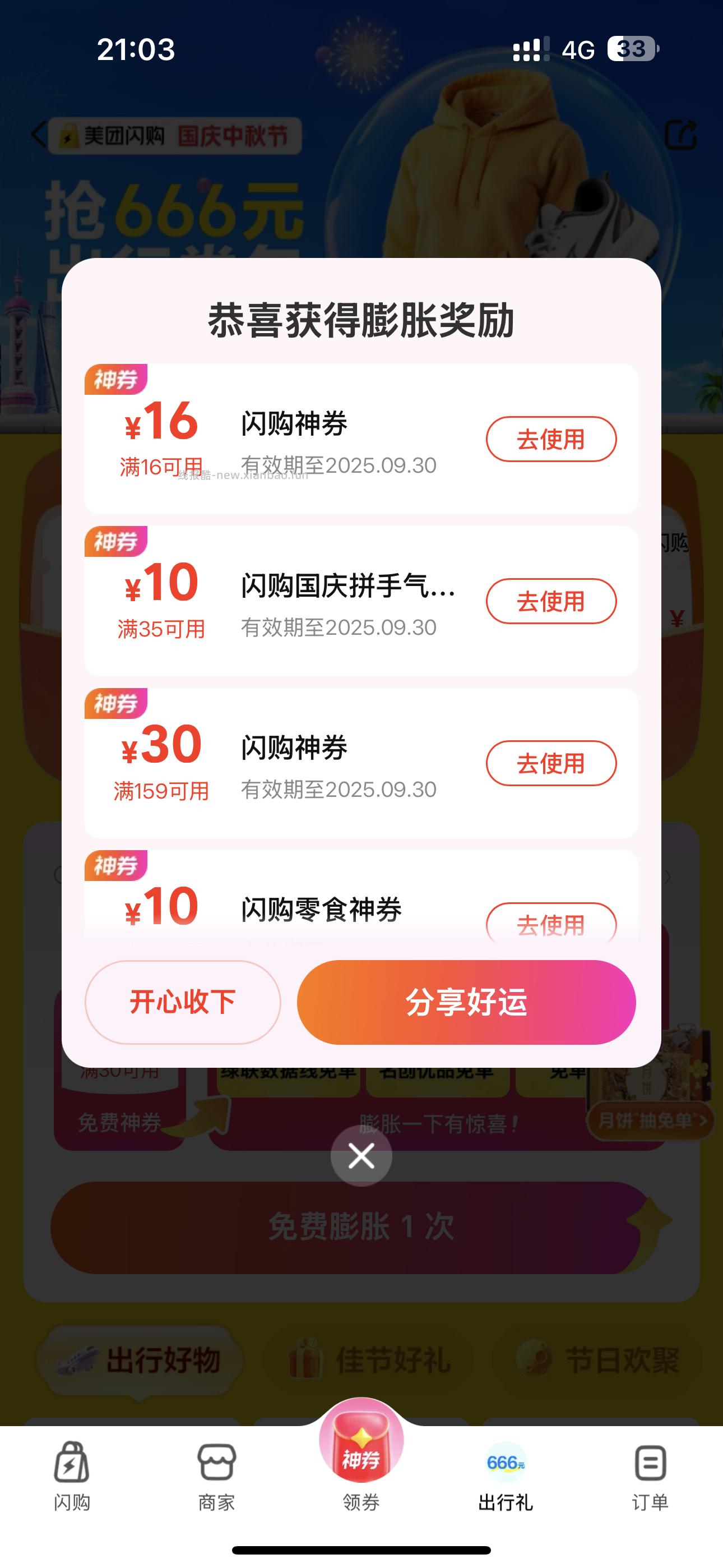Tap the 神券 badge on the ¥30 coupon
The width and height of the screenshot is (723, 1568).
tap(115, 703)
